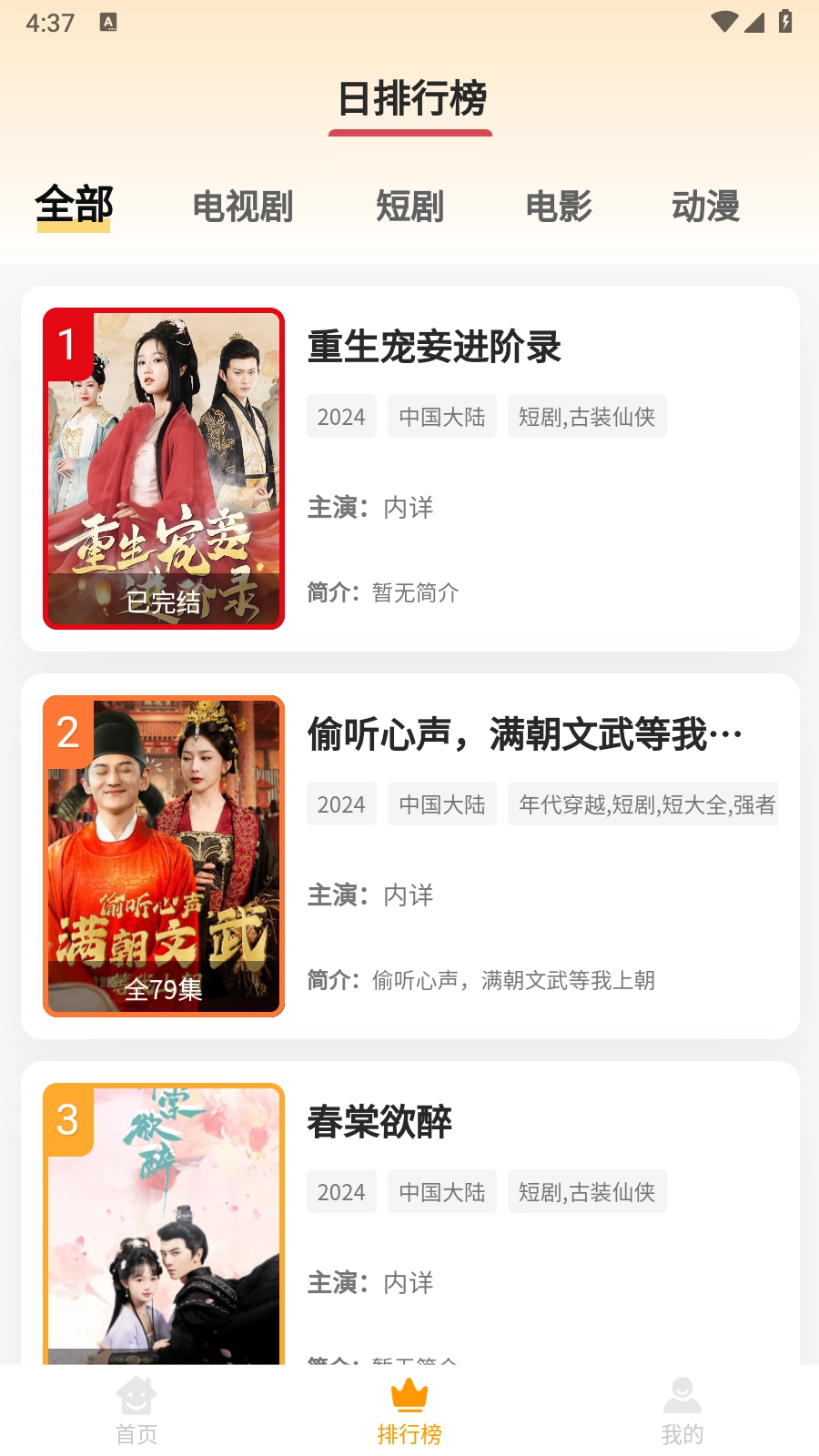Tap the 2024 year tag on rank 2
This screenshot has height=1456, width=819.
pyautogui.click(x=341, y=804)
